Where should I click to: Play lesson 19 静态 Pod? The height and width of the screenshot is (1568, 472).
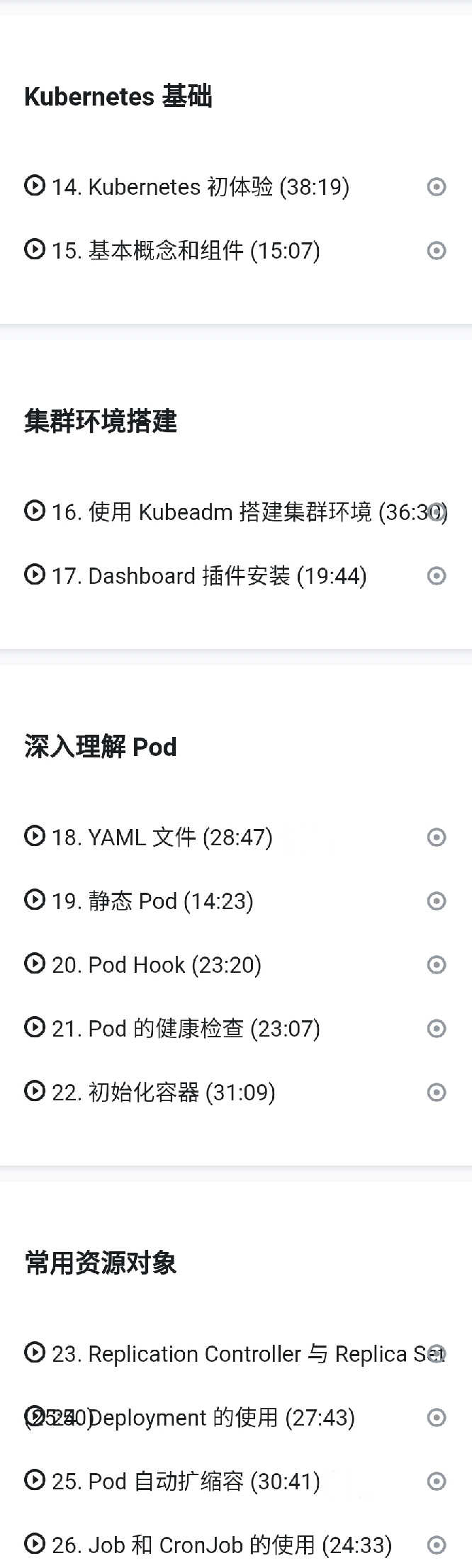point(152,901)
